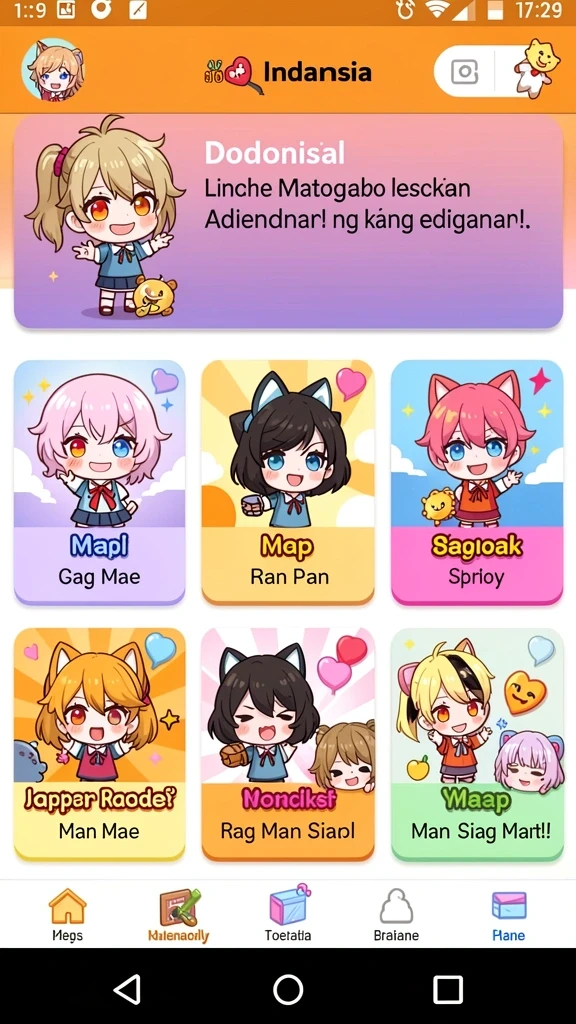This screenshot has height=1024, width=576.
Task: Tap the system home button
Action: pos(288,989)
